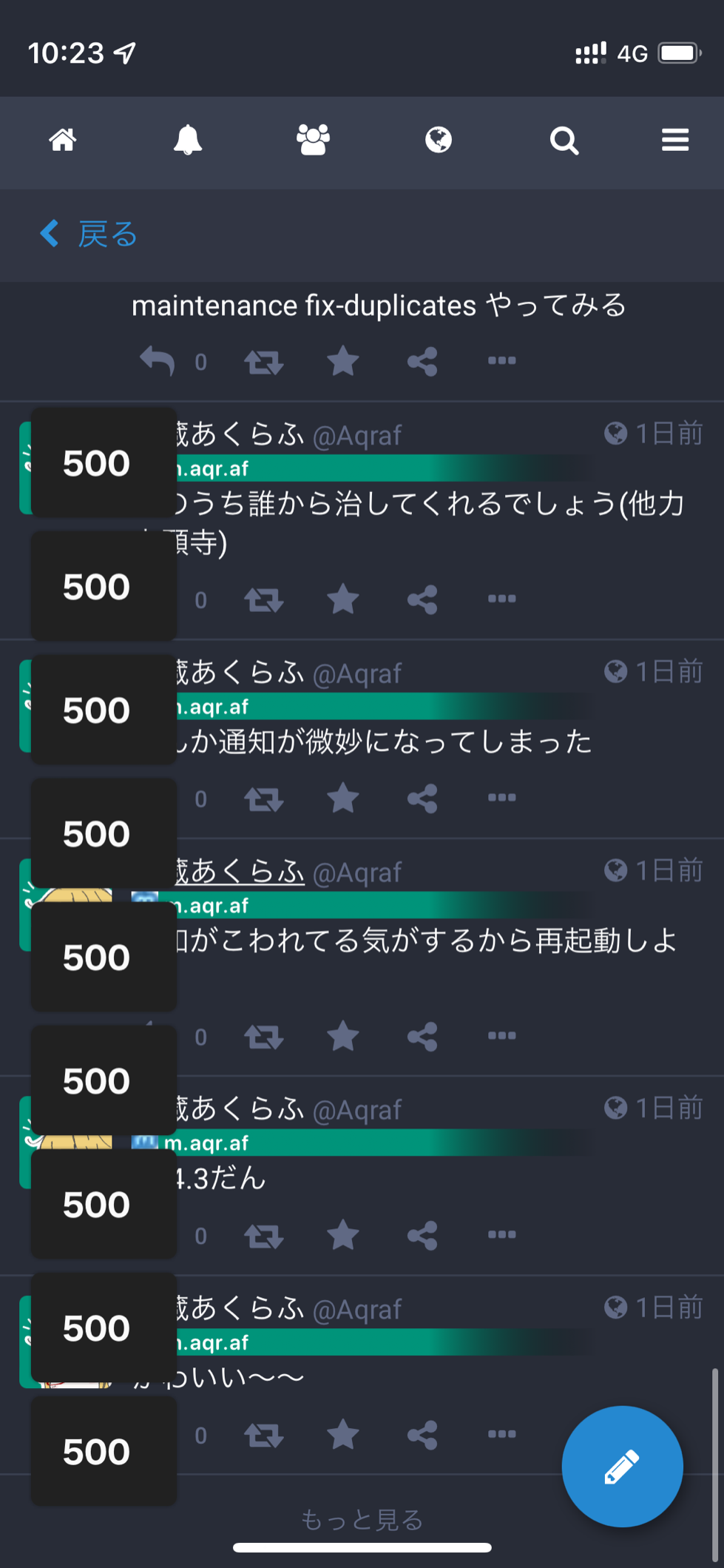
Task: Reply to the maintenance fix-duplicates post
Action: pos(158,361)
